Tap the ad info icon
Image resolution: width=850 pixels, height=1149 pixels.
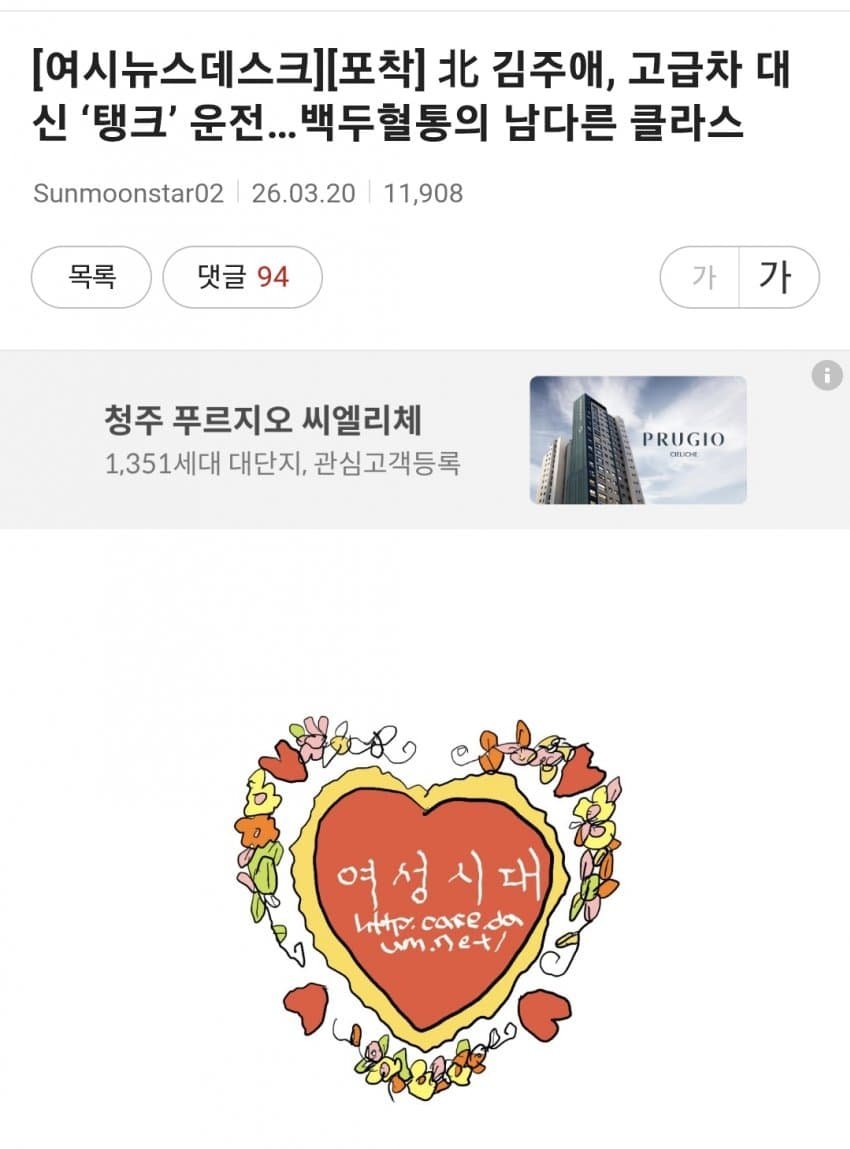pos(826,376)
